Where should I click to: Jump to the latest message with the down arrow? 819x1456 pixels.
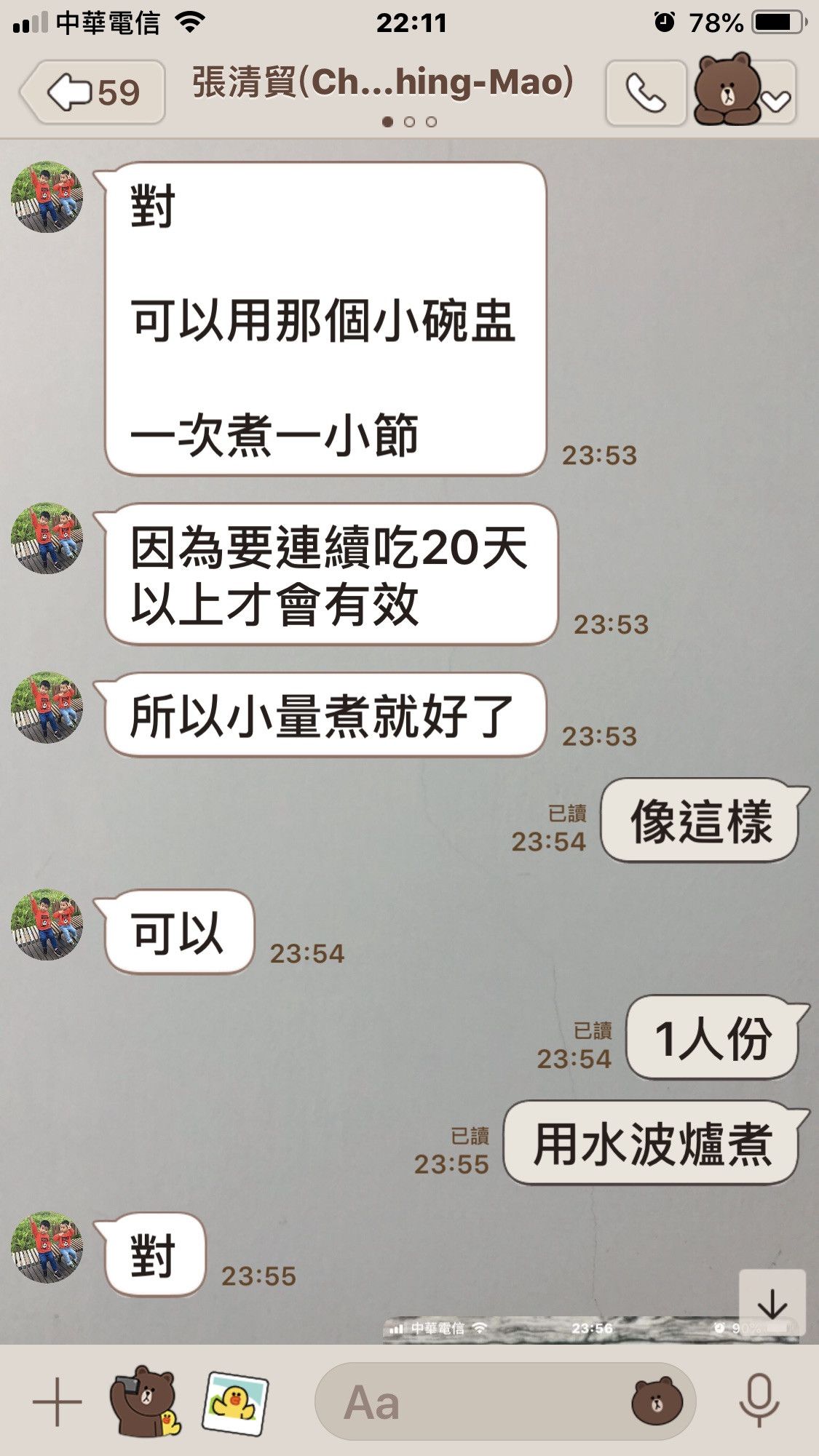point(772,1304)
